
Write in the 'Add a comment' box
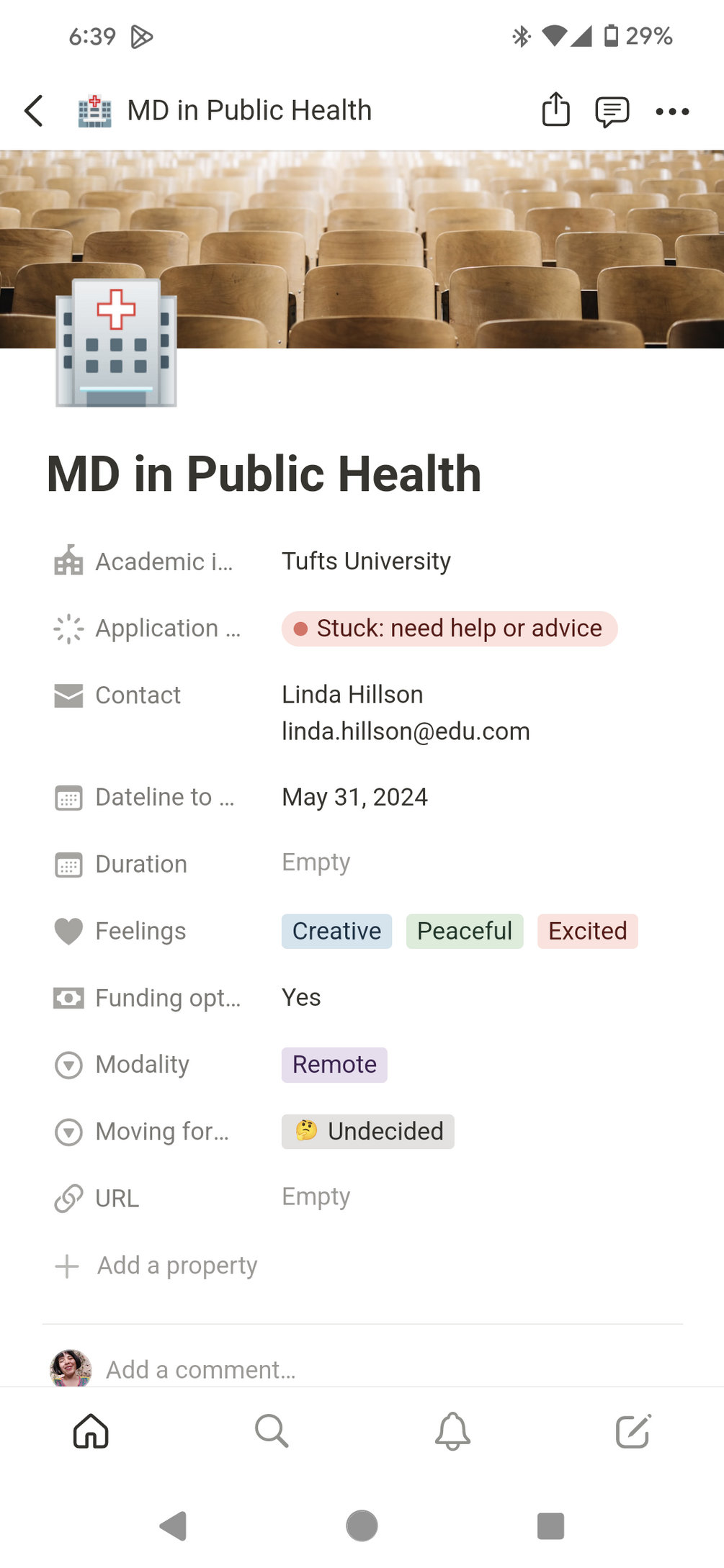click(201, 1369)
